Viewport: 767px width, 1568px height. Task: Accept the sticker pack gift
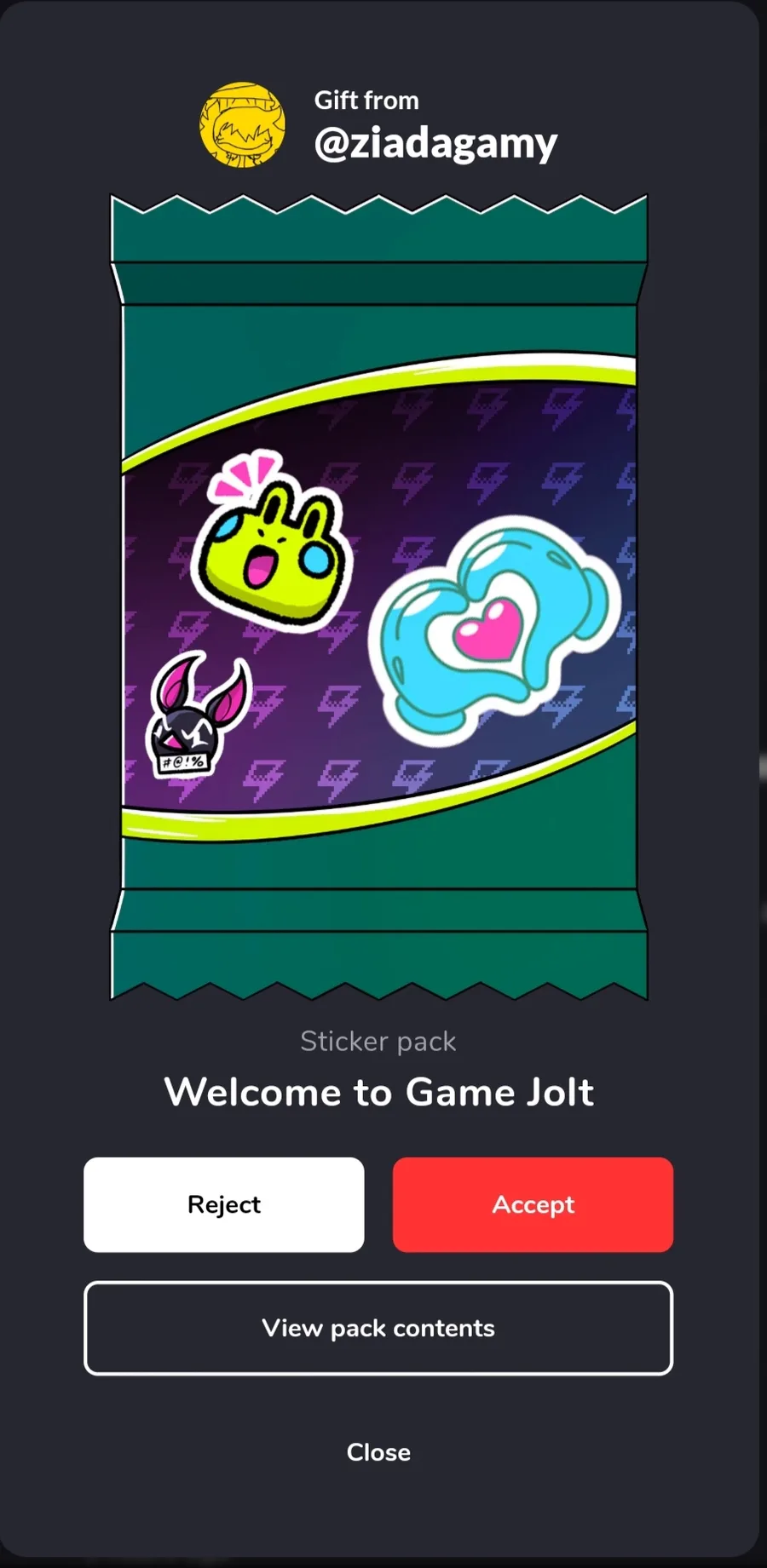533,1204
